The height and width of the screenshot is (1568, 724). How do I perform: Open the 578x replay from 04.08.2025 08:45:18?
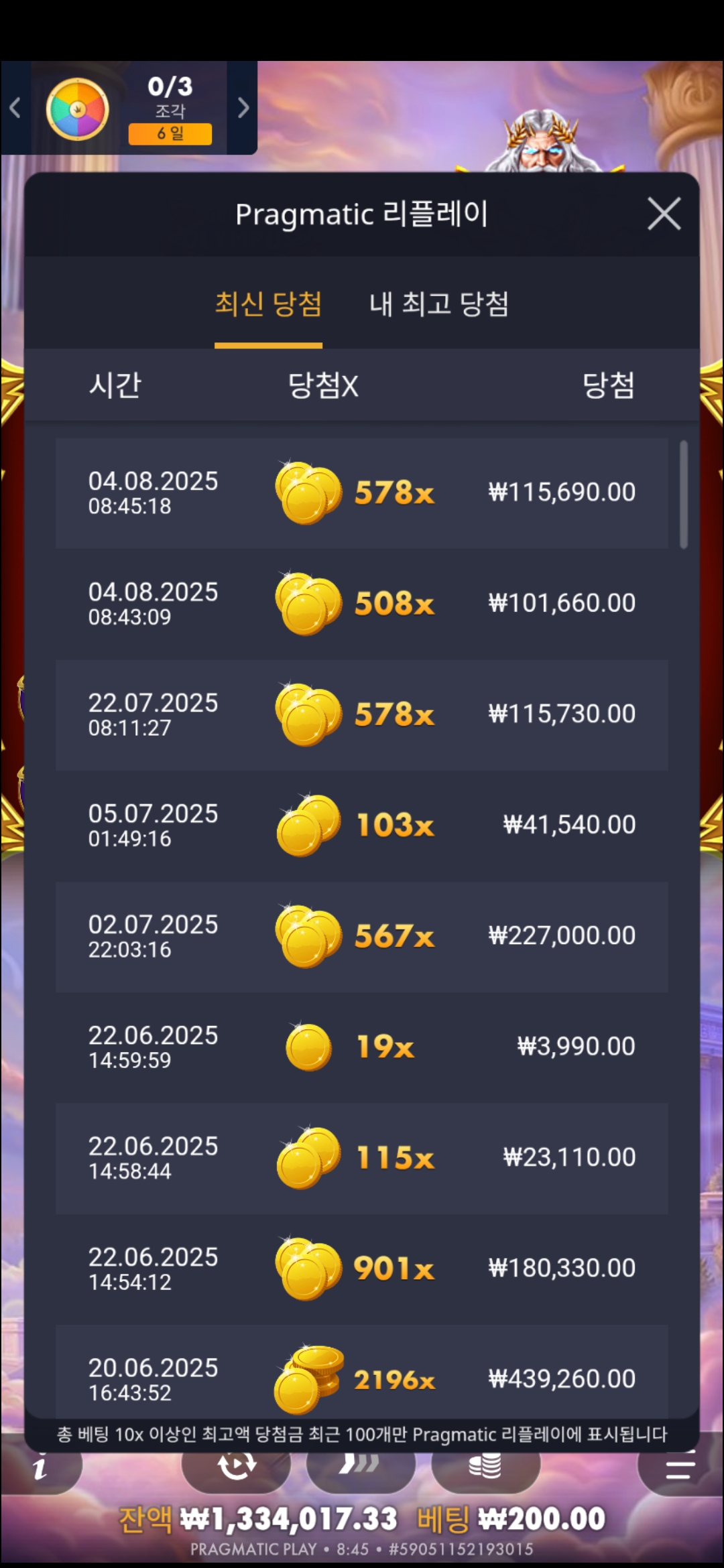361,493
